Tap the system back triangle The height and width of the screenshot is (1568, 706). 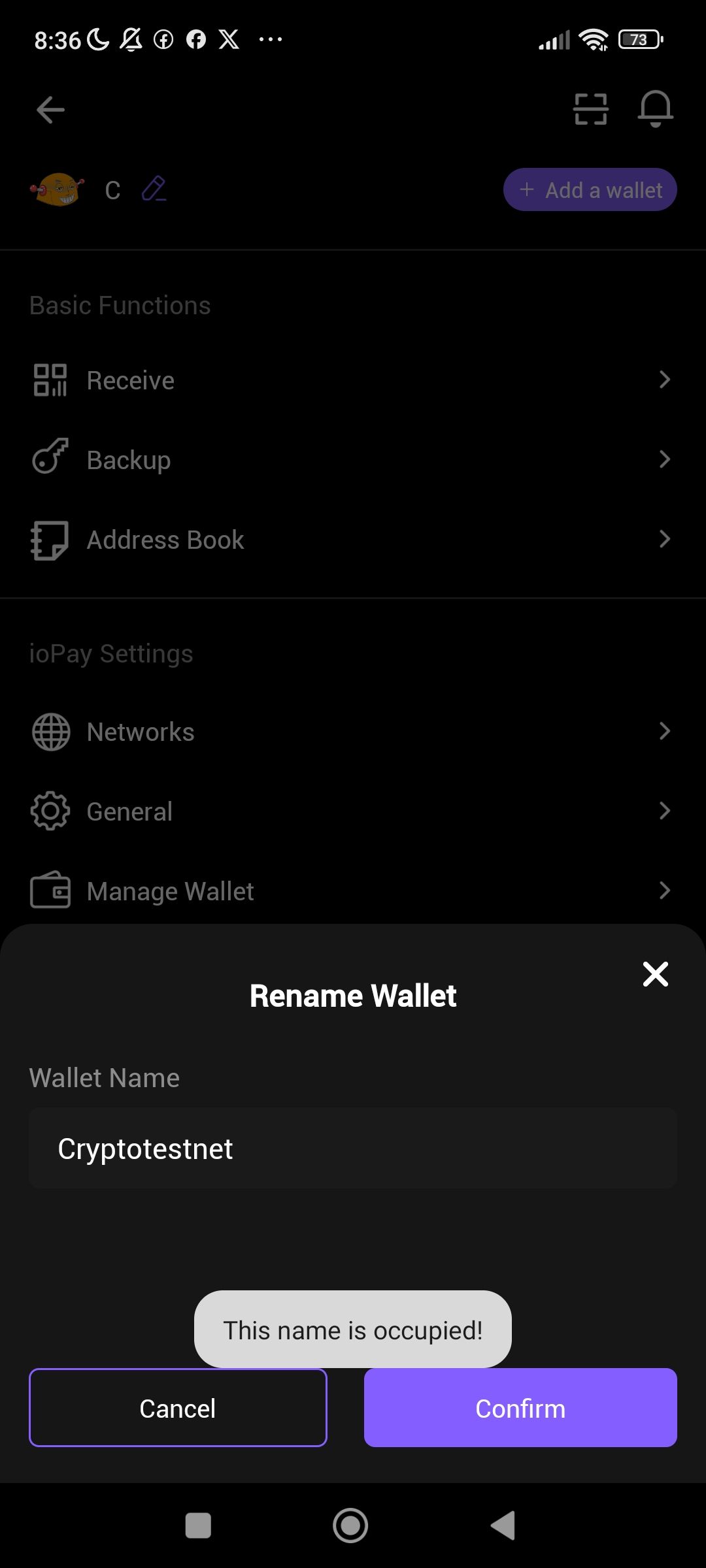coord(503,1526)
